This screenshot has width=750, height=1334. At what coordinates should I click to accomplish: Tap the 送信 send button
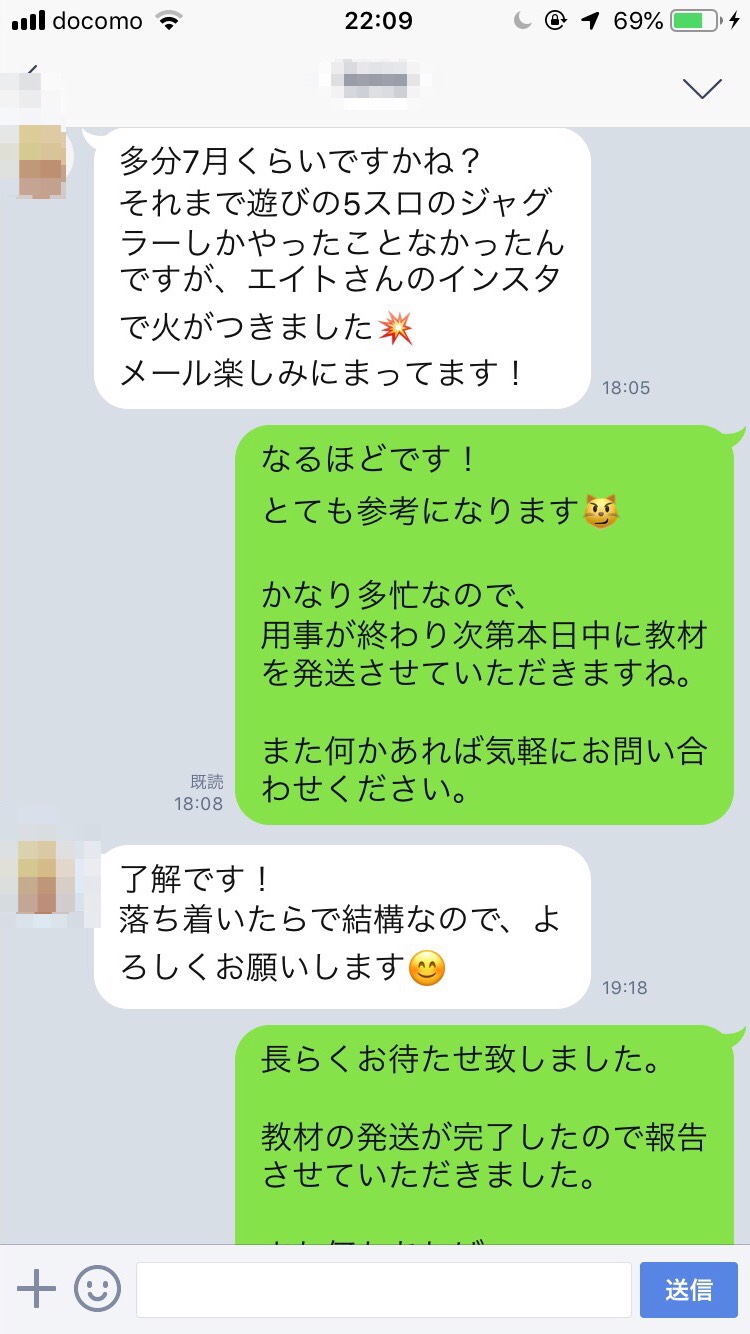(688, 1290)
